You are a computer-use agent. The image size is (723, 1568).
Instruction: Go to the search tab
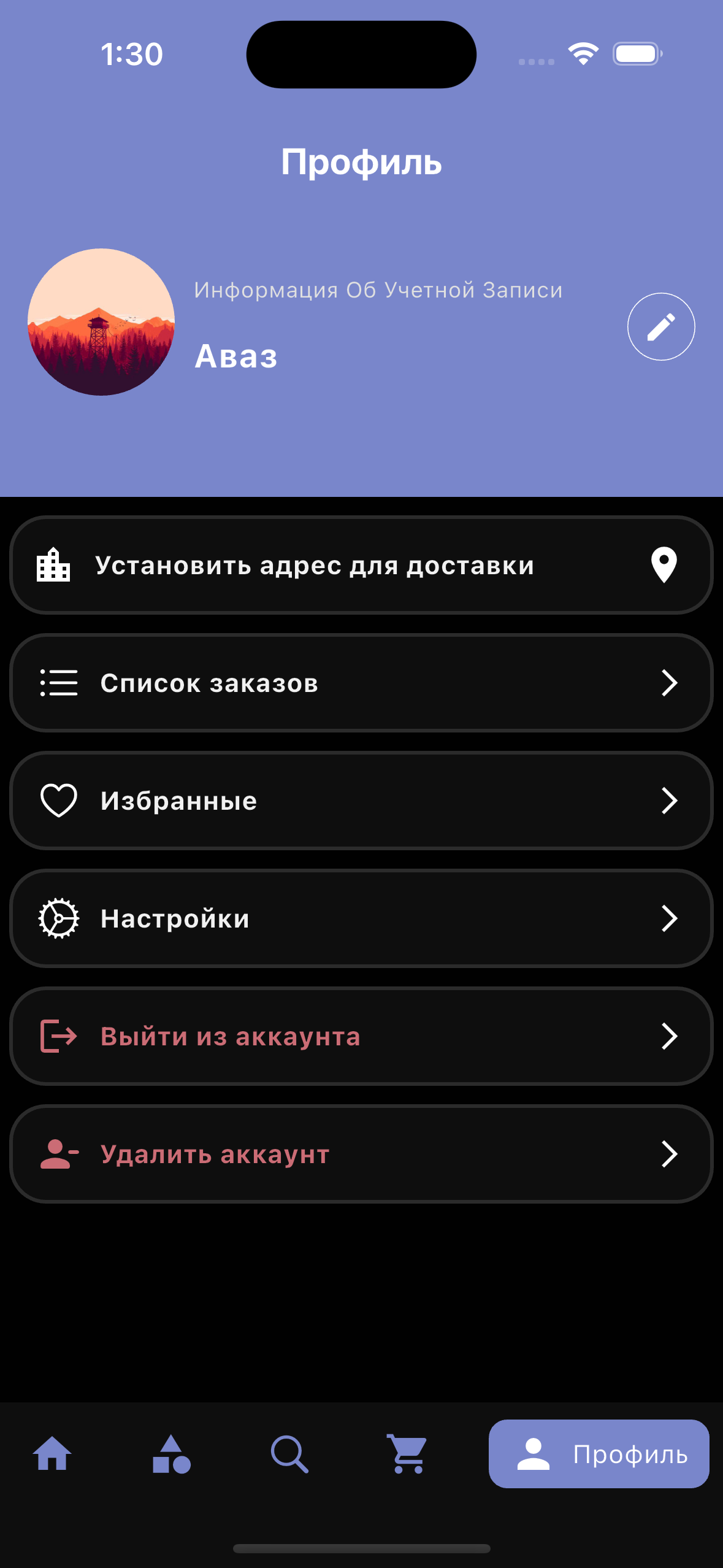pos(289,1454)
